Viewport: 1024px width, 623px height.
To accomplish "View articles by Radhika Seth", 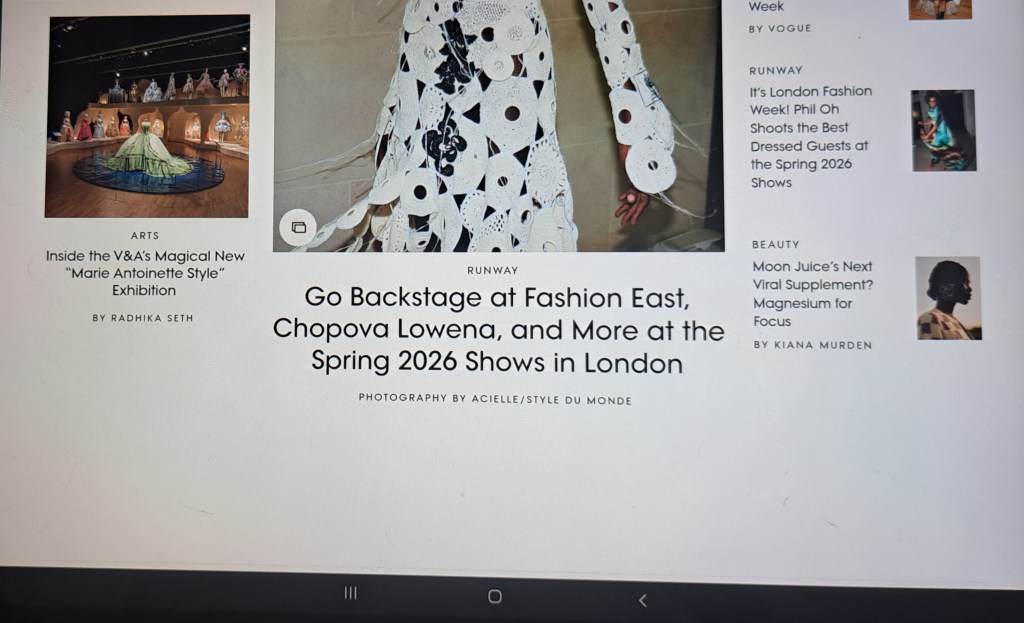I will pos(143,318).
